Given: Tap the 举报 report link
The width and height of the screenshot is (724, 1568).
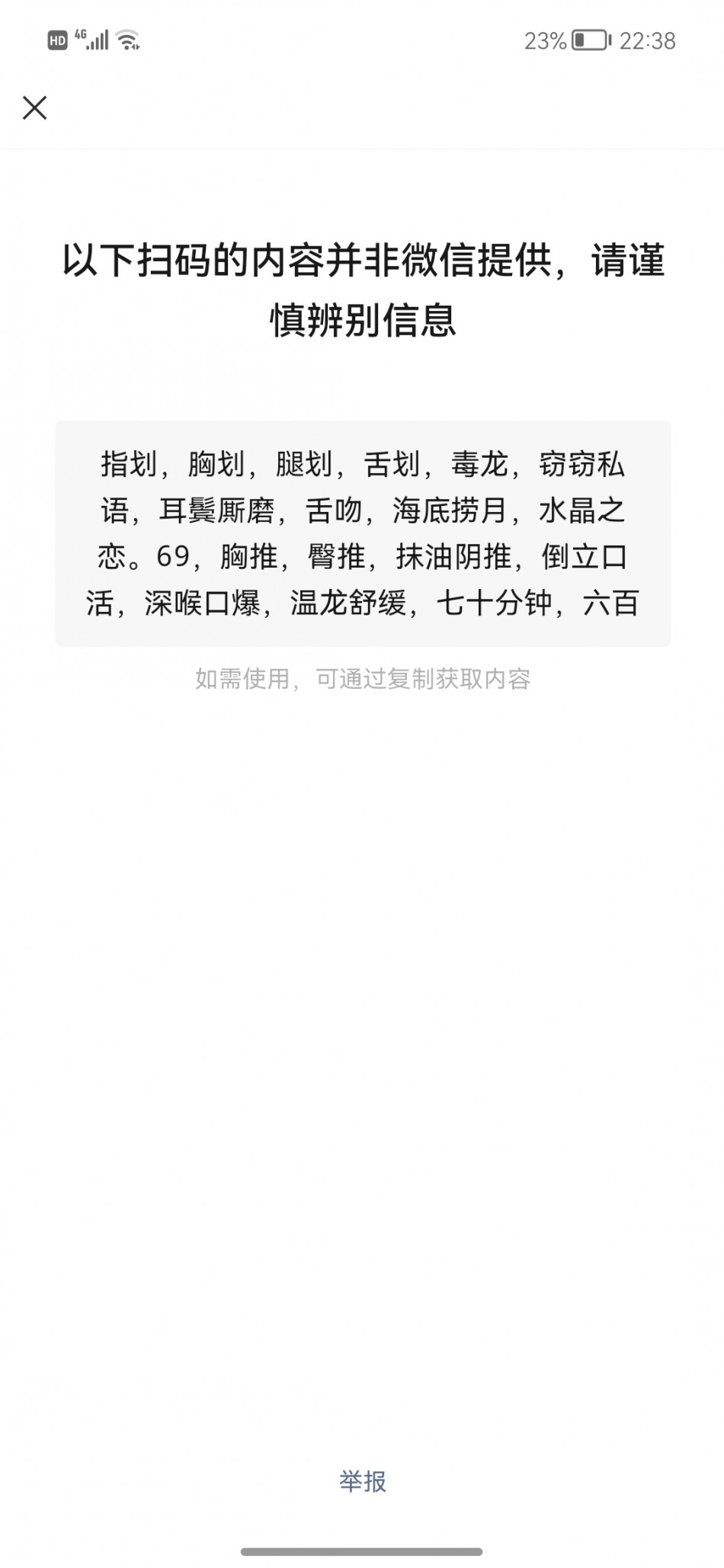Looking at the screenshot, I should 363,1481.
